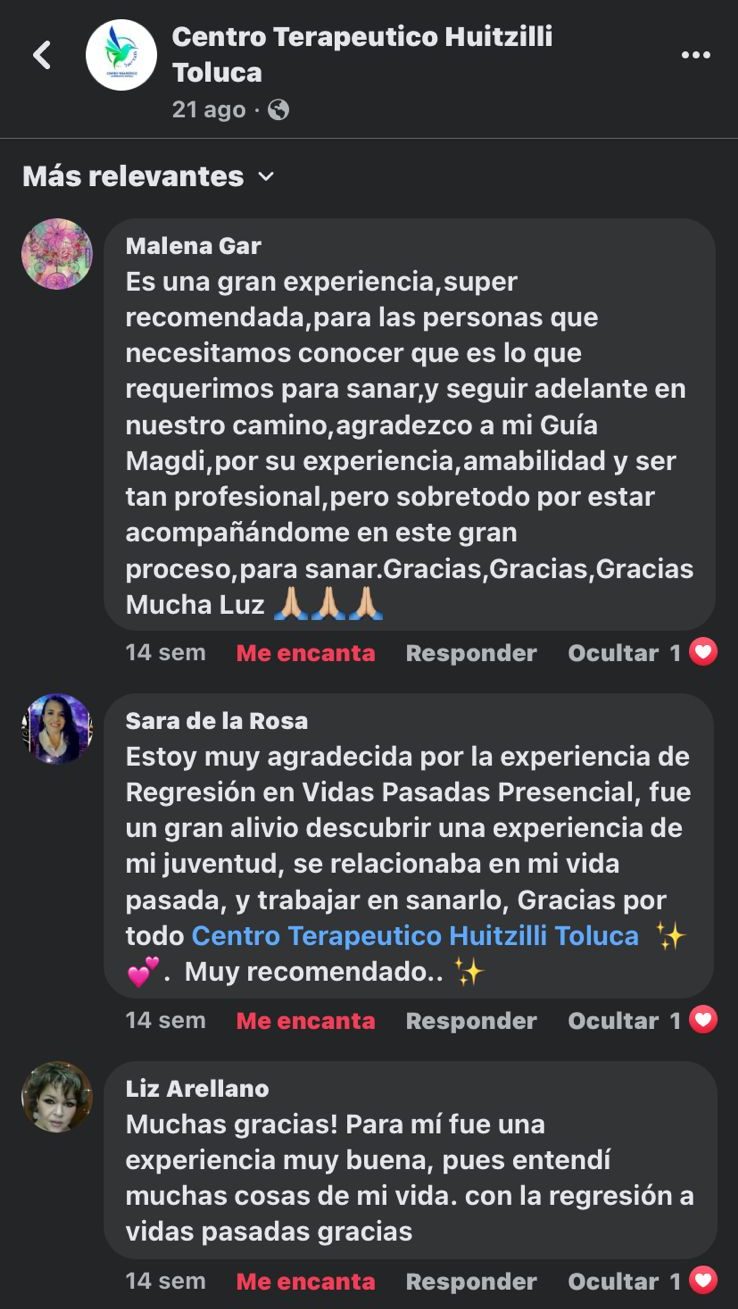
Task: Open the three-dot overflow menu
Action: (695, 55)
